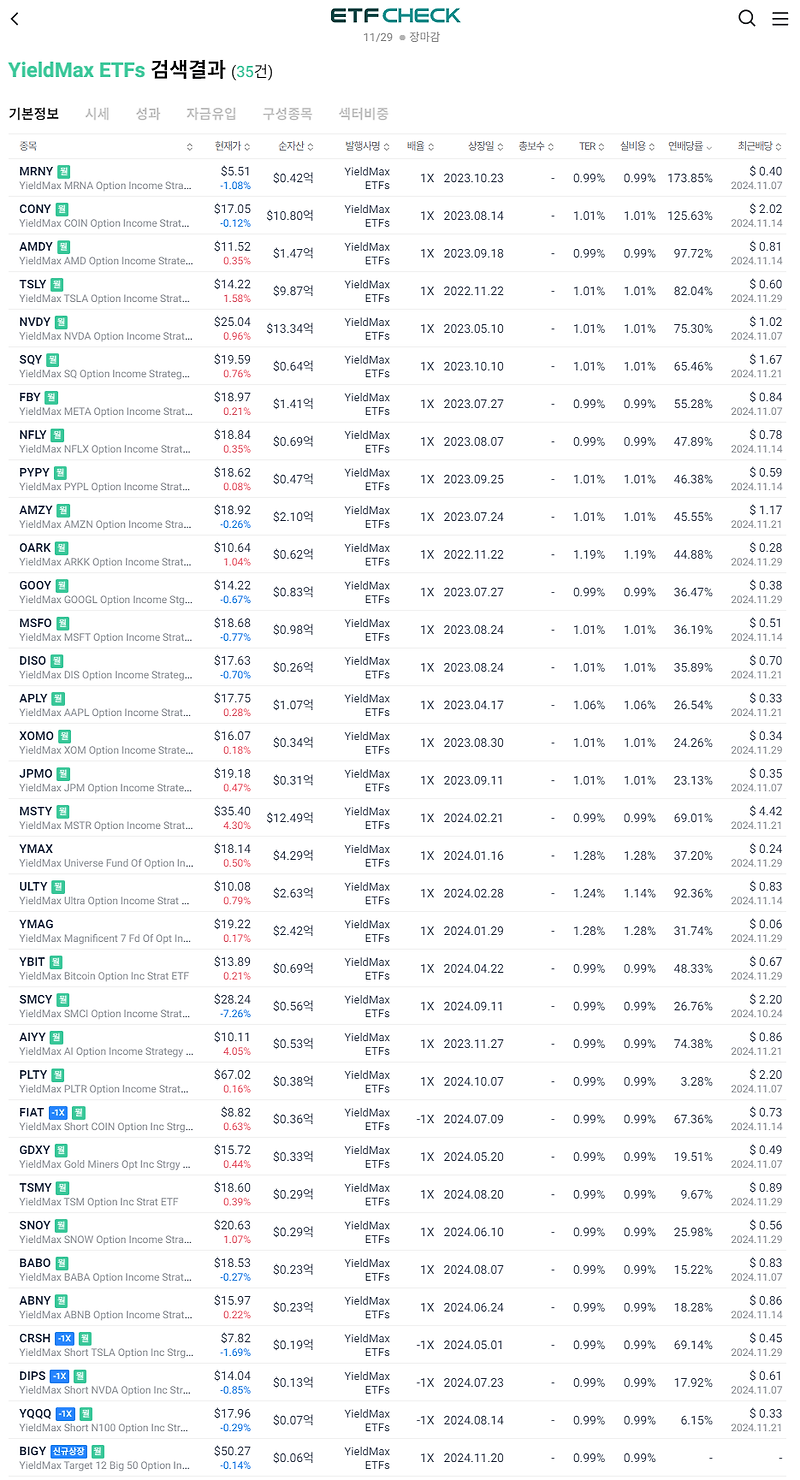
Task: Switch to the 시세 tab
Action: (x=97, y=113)
